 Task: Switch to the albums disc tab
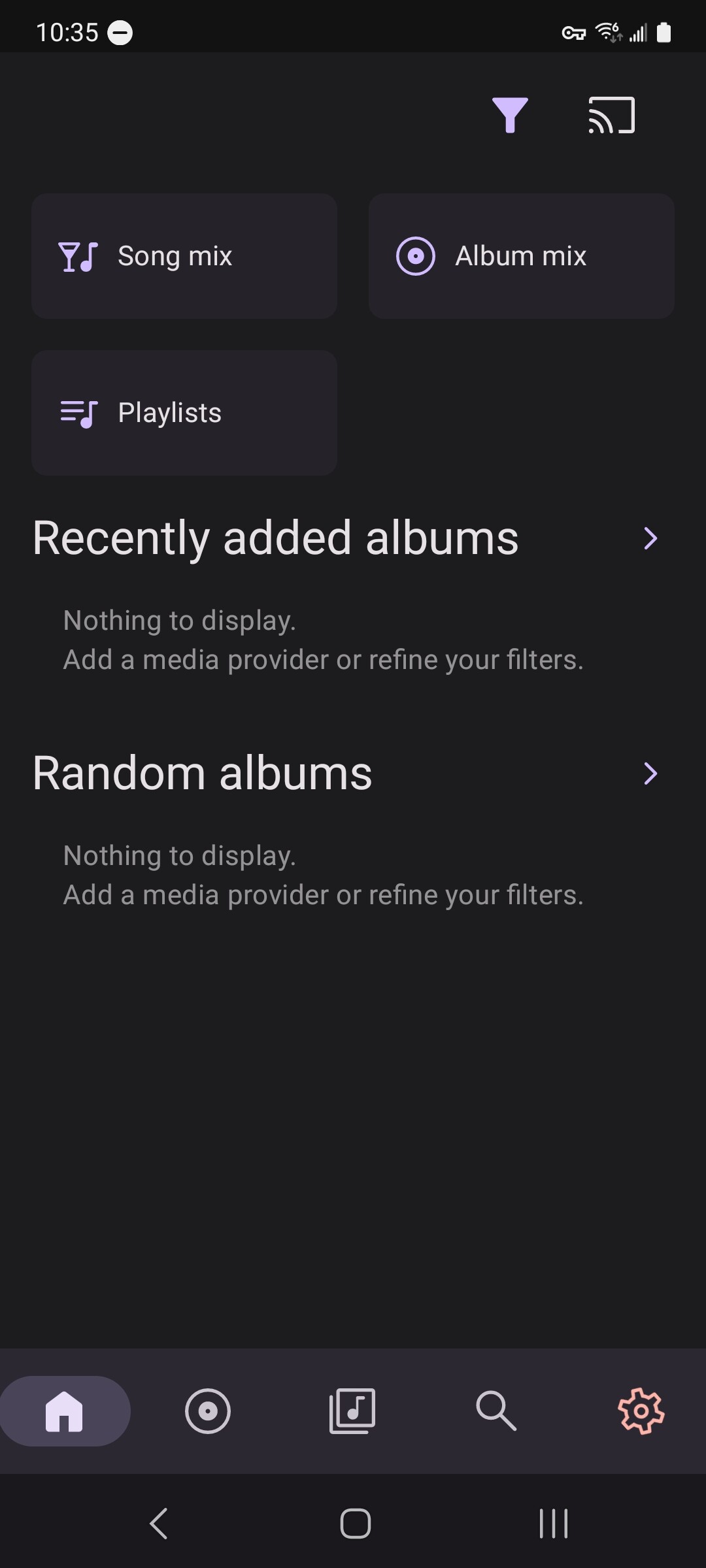(x=208, y=1411)
